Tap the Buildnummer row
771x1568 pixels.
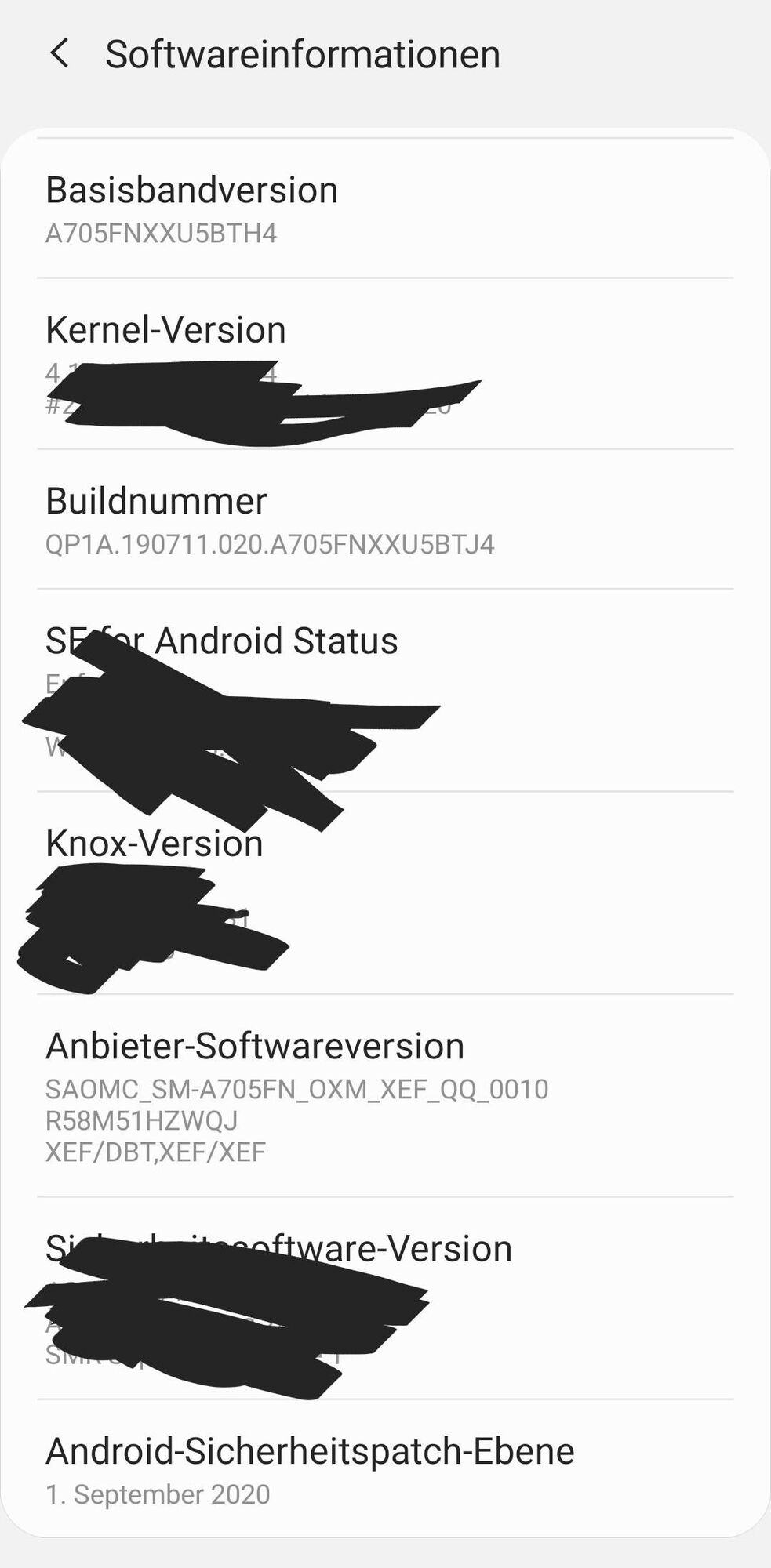384,520
